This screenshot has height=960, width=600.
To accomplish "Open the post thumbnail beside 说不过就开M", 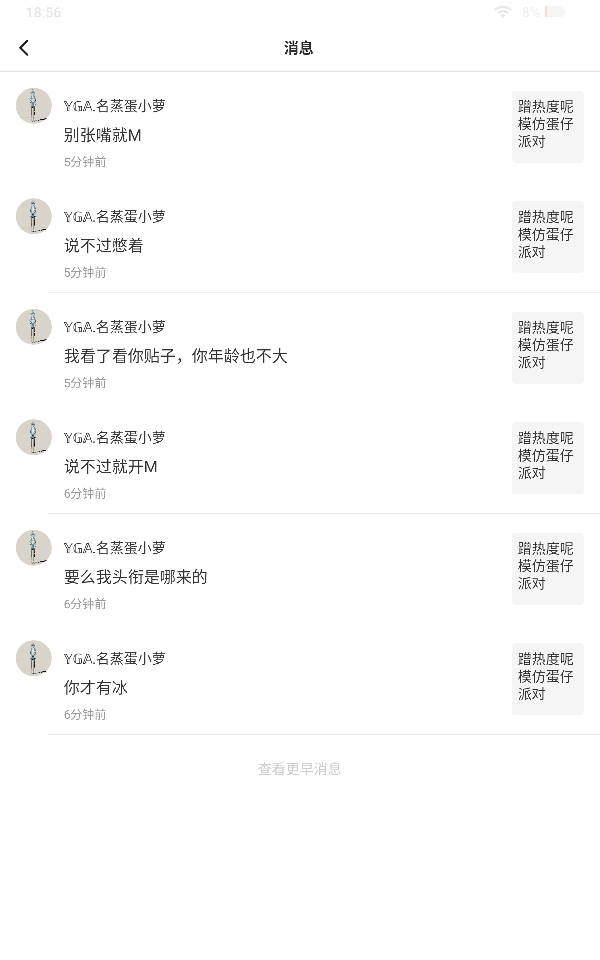I will pos(547,458).
